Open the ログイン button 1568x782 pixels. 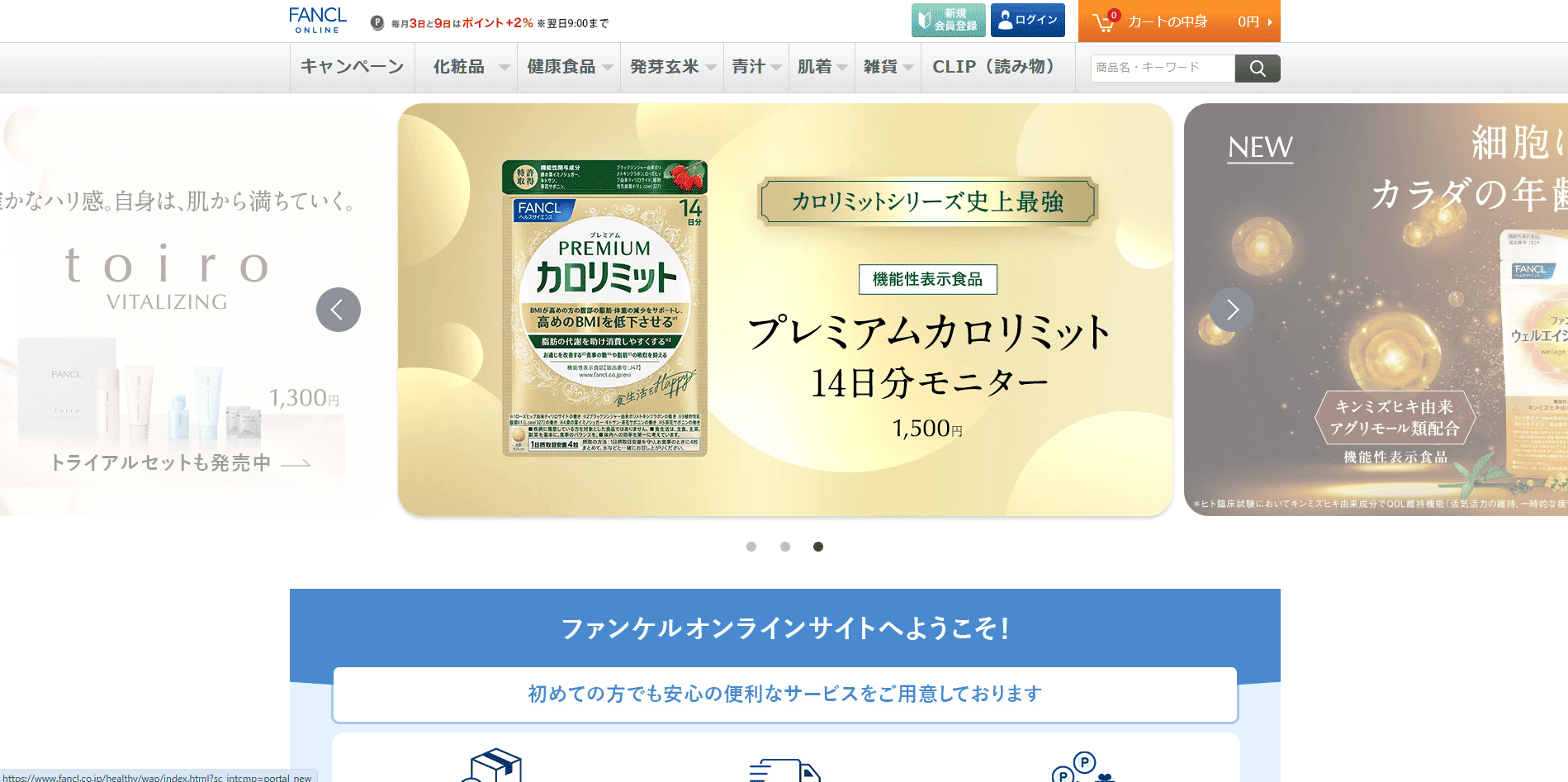click(x=1027, y=21)
